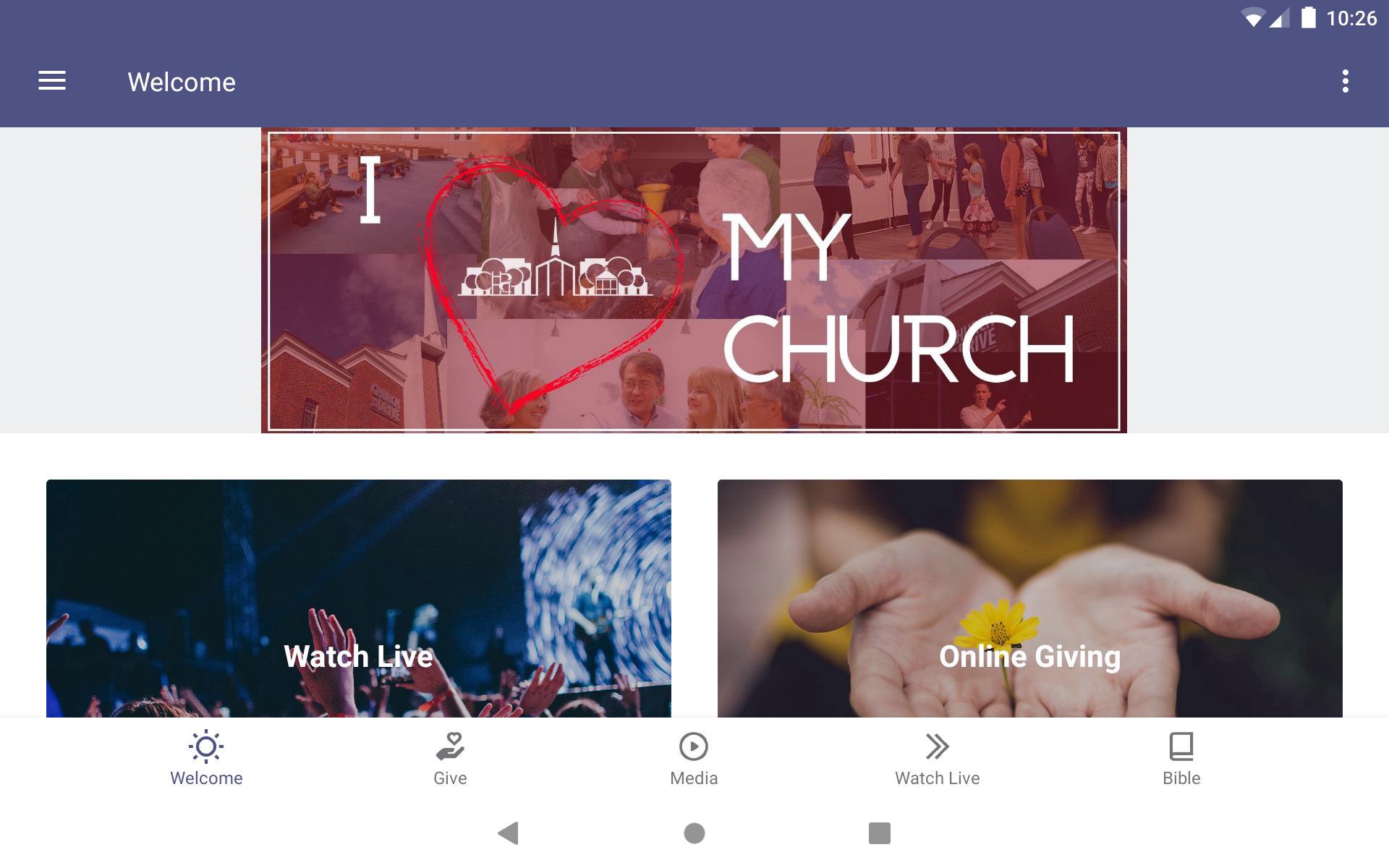Image resolution: width=1389 pixels, height=868 pixels.
Task: Open the I Love My Church banner
Action: point(693,281)
